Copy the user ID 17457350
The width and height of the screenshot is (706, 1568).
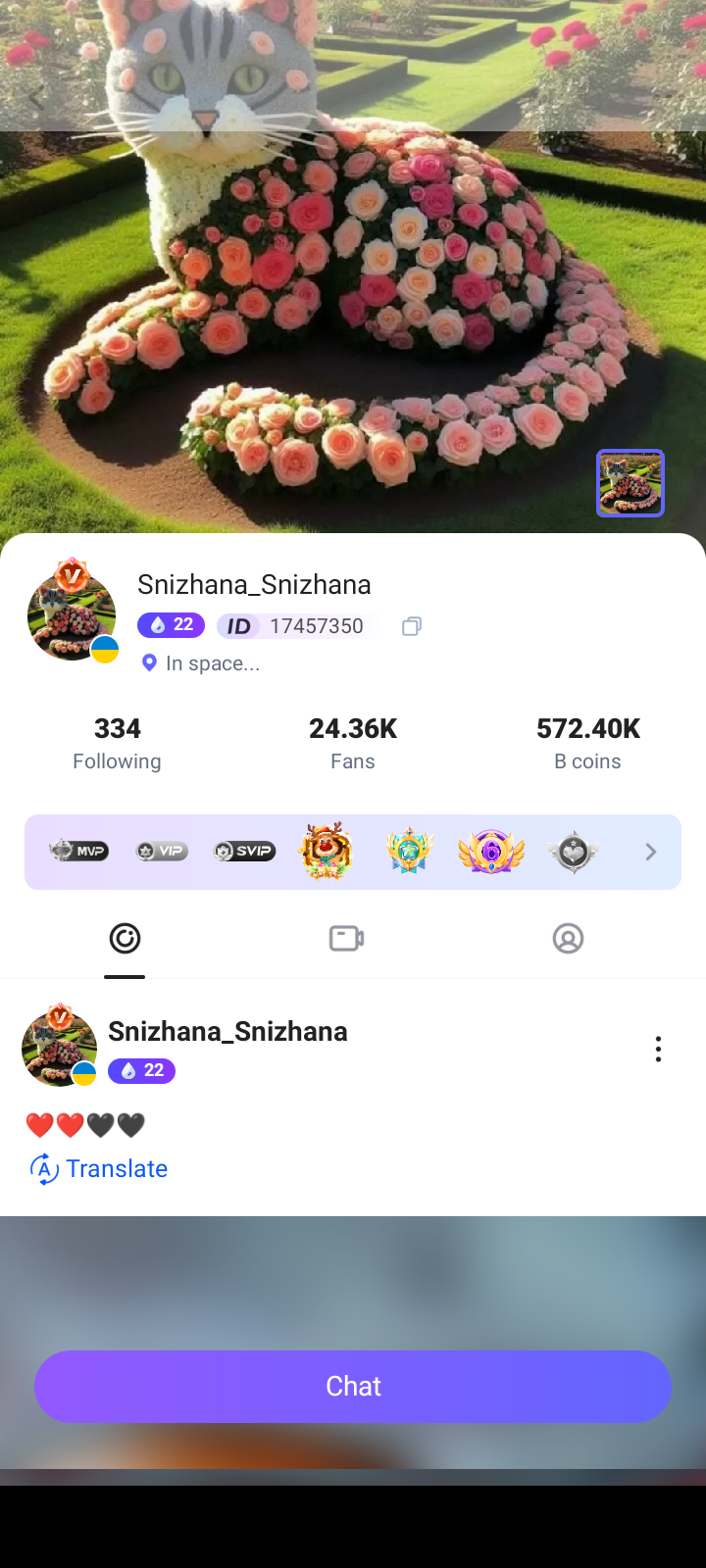[412, 626]
